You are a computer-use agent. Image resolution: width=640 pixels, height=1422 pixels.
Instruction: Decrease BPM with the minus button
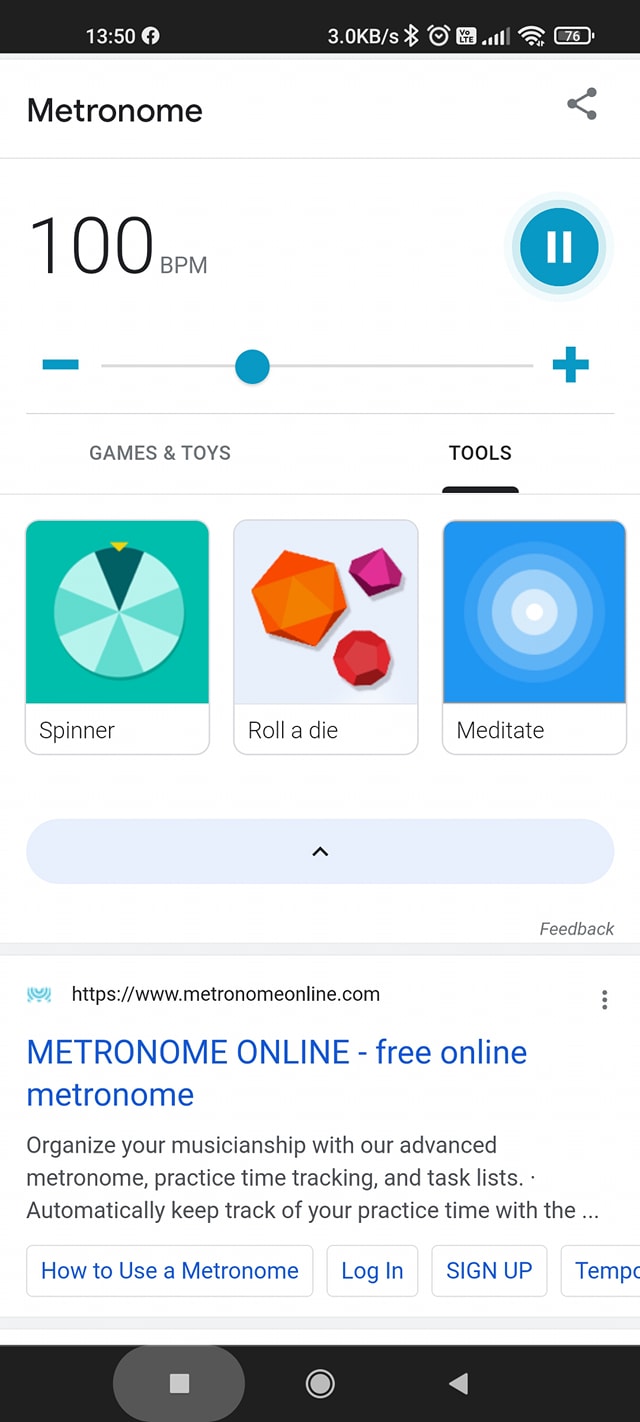[61, 365]
